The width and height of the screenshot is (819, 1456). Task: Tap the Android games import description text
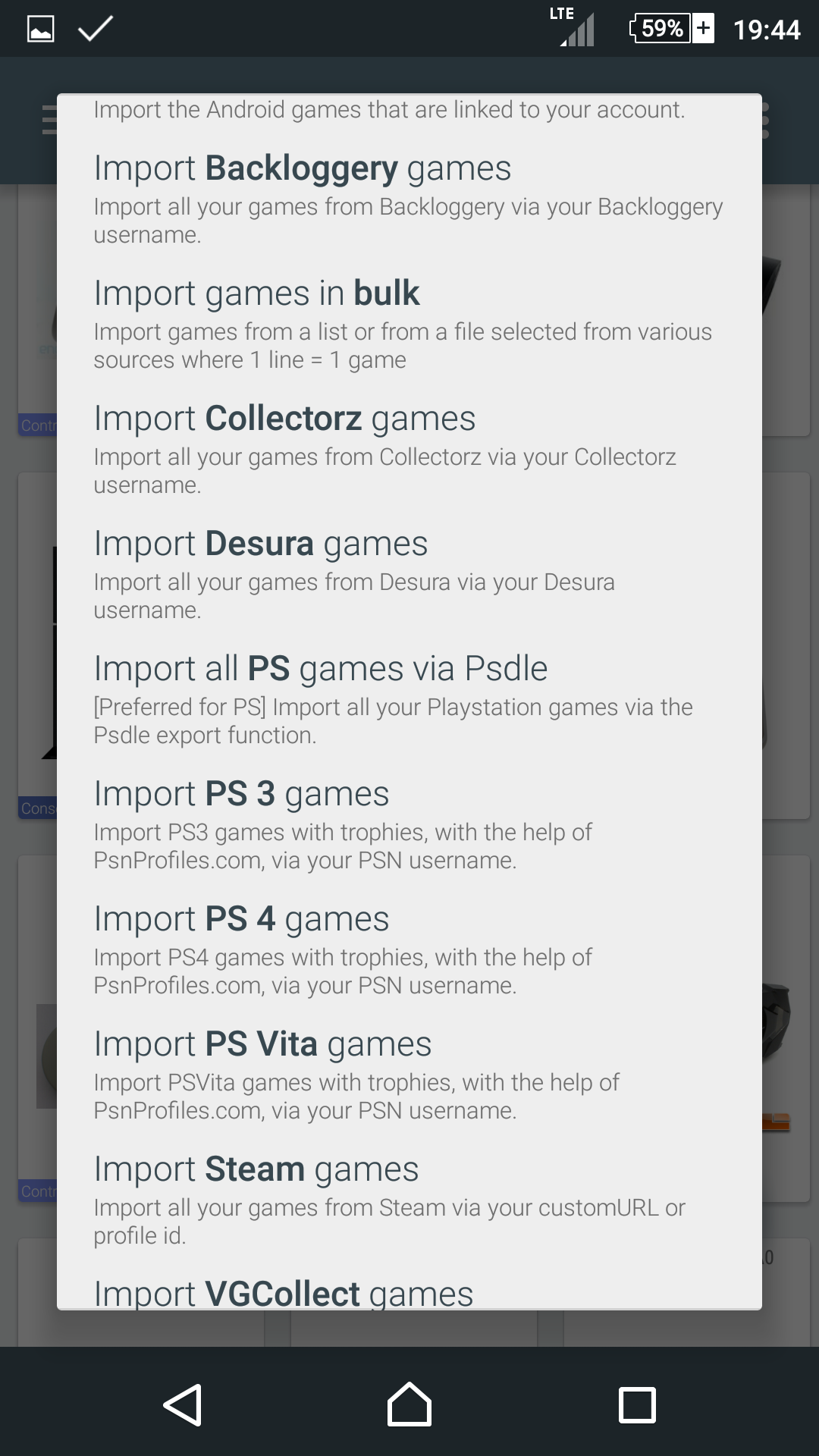[x=390, y=109]
